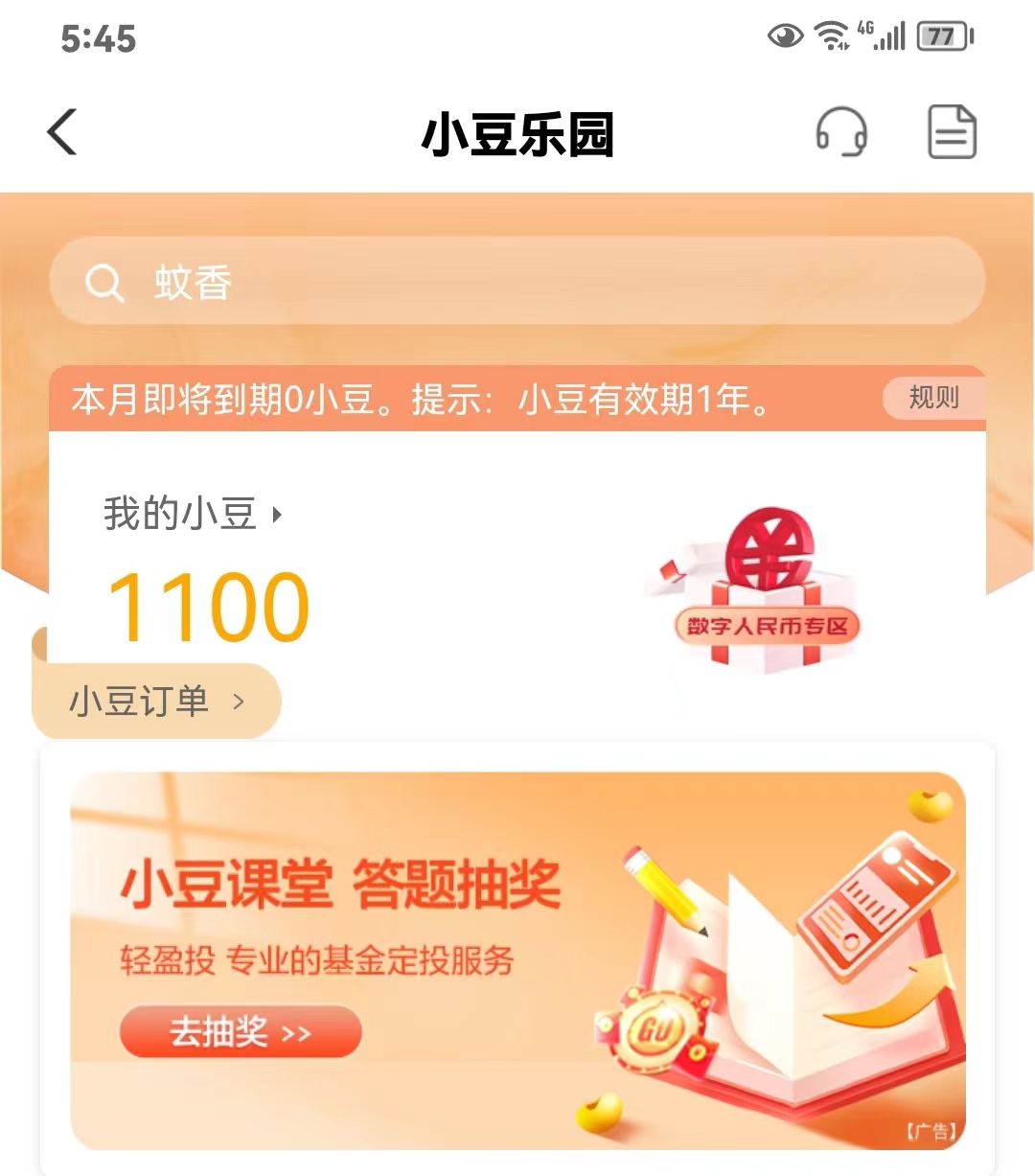This screenshot has width=1035, height=1176.
Task: Open the 规则 rules button
Action: (933, 398)
